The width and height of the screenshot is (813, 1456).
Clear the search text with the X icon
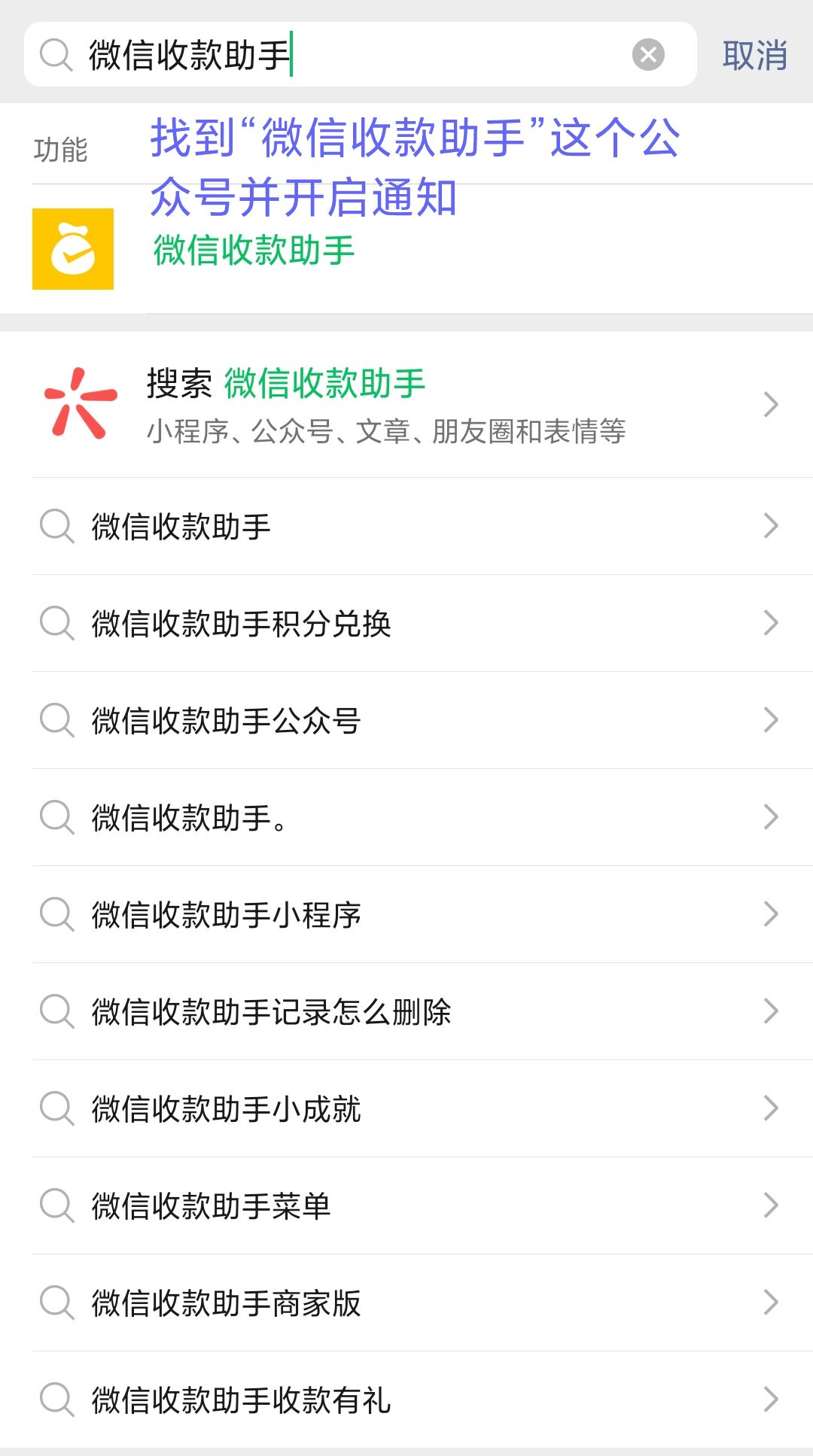pos(648,54)
